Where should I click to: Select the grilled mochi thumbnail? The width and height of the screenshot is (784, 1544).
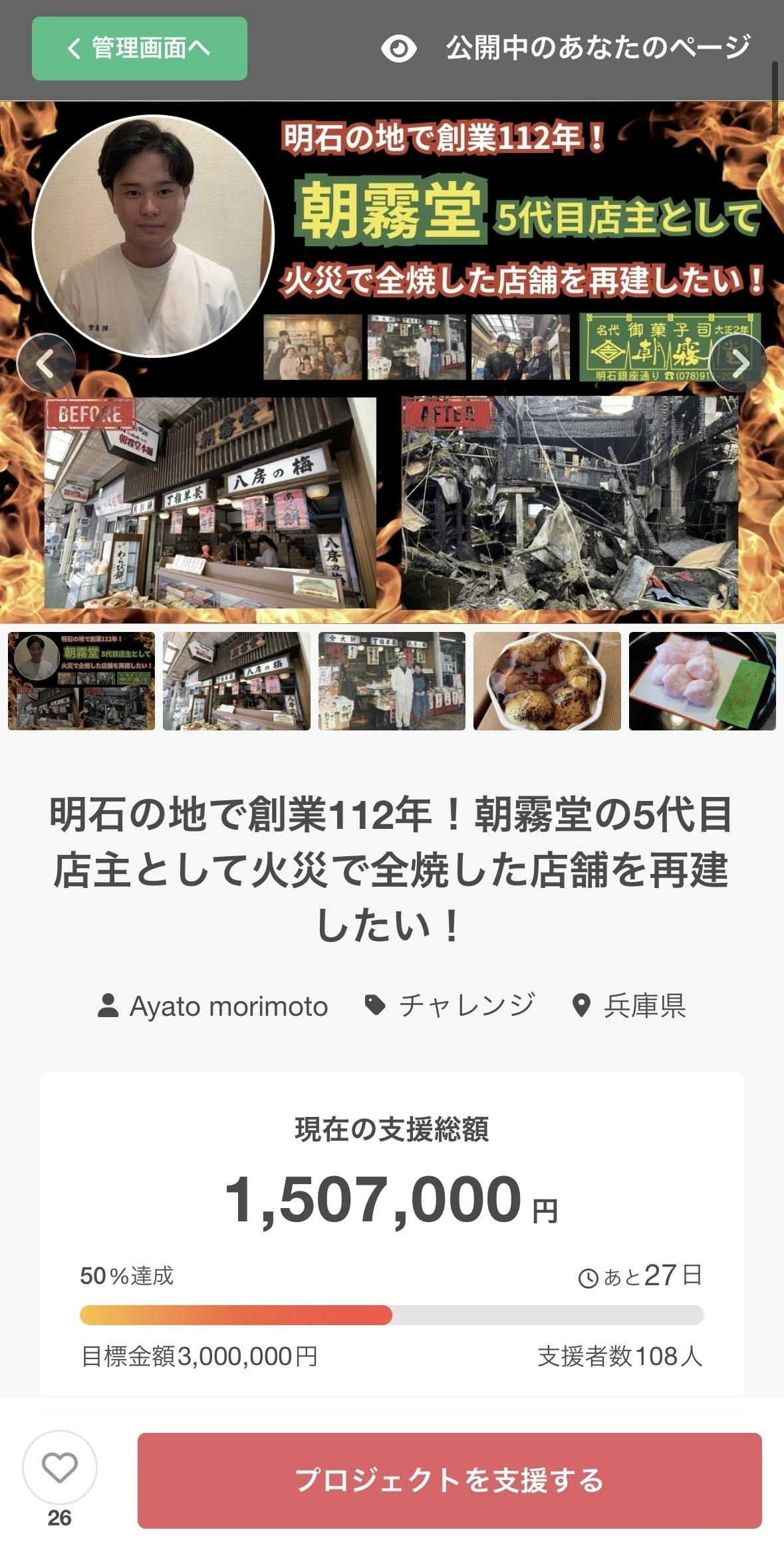pyautogui.click(x=547, y=681)
